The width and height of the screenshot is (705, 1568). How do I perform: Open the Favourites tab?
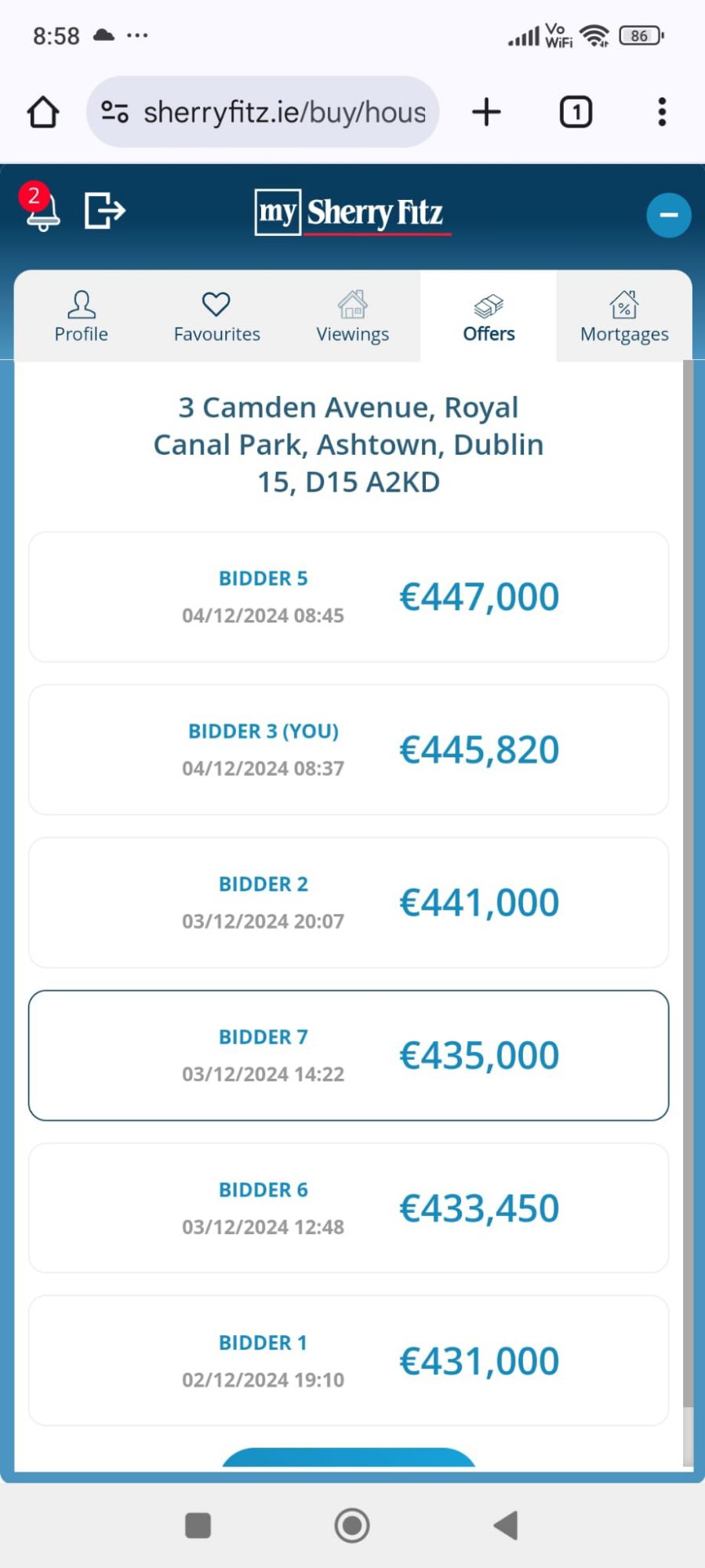[216, 317]
